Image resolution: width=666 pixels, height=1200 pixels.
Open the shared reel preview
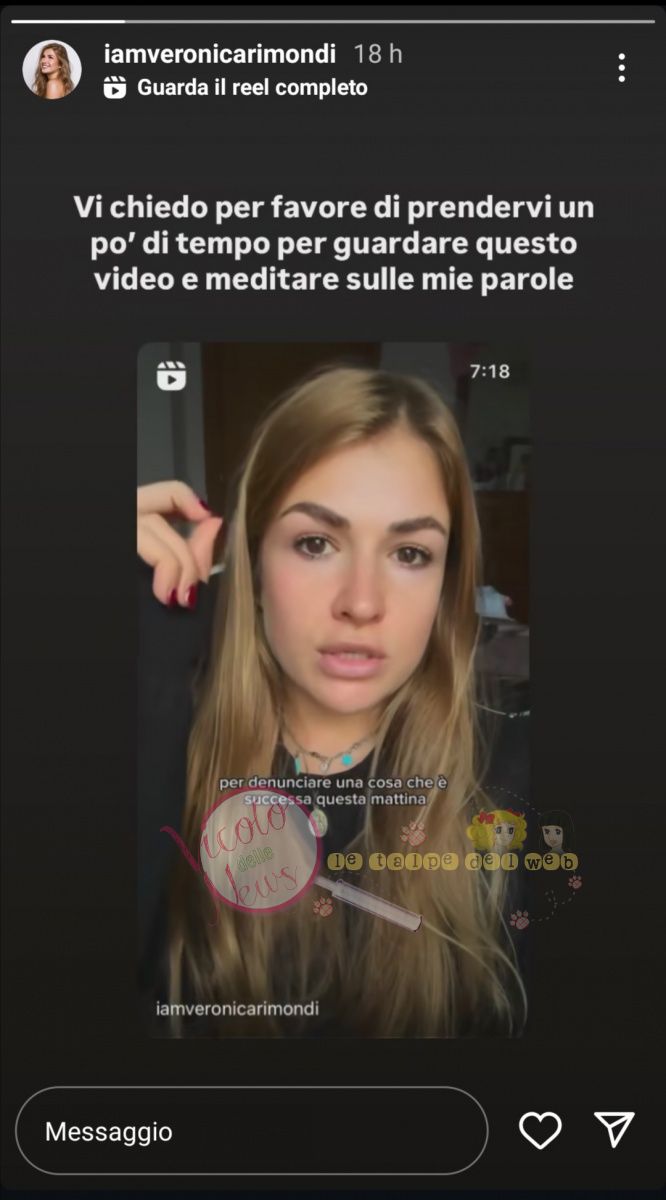coord(334,690)
